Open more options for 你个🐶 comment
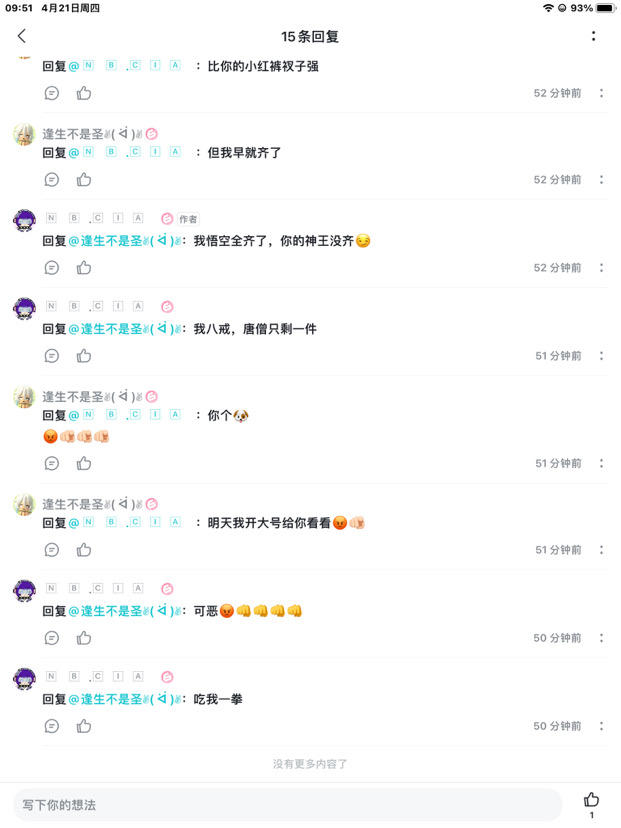Viewport: 621px width, 828px height. pos(601,463)
